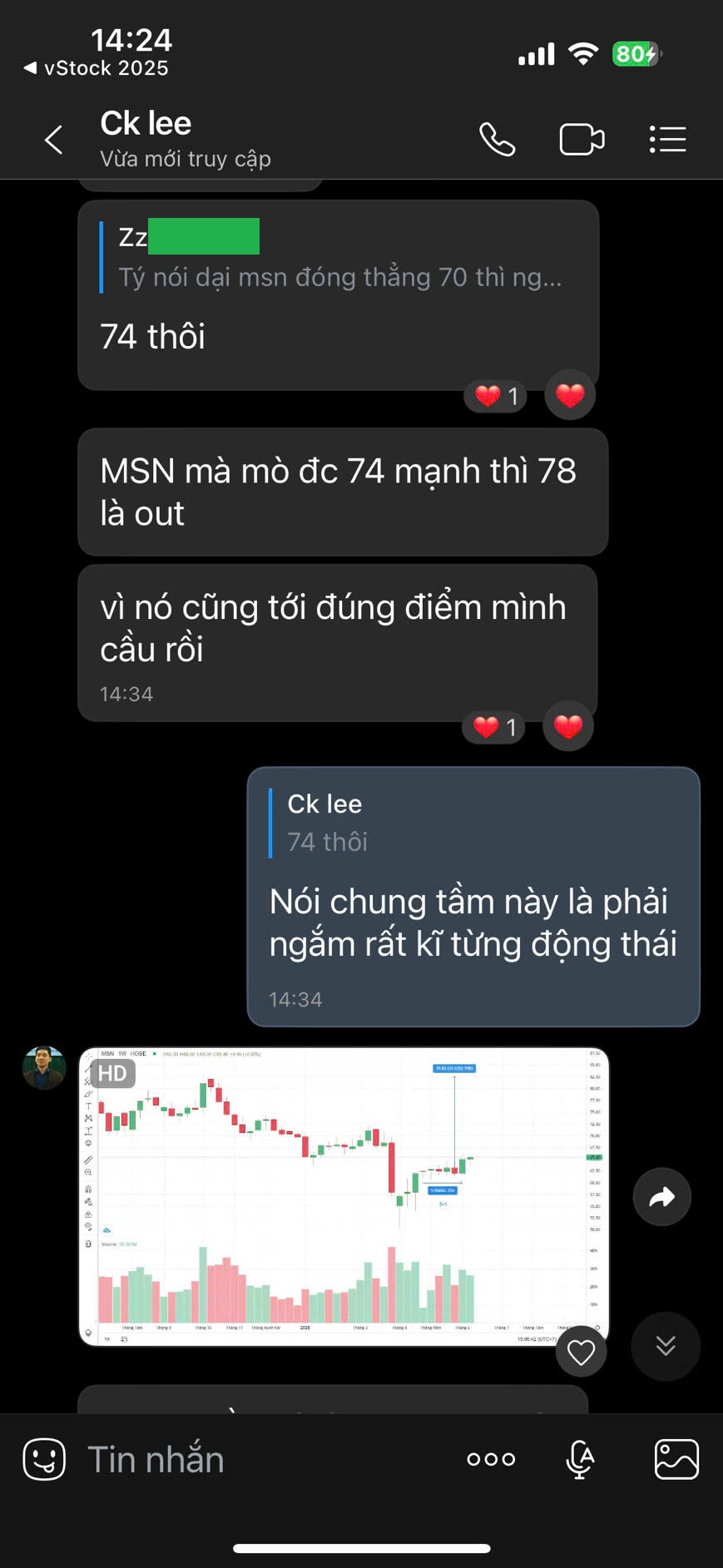Record a voice message

pyautogui.click(x=580, y=1460)
